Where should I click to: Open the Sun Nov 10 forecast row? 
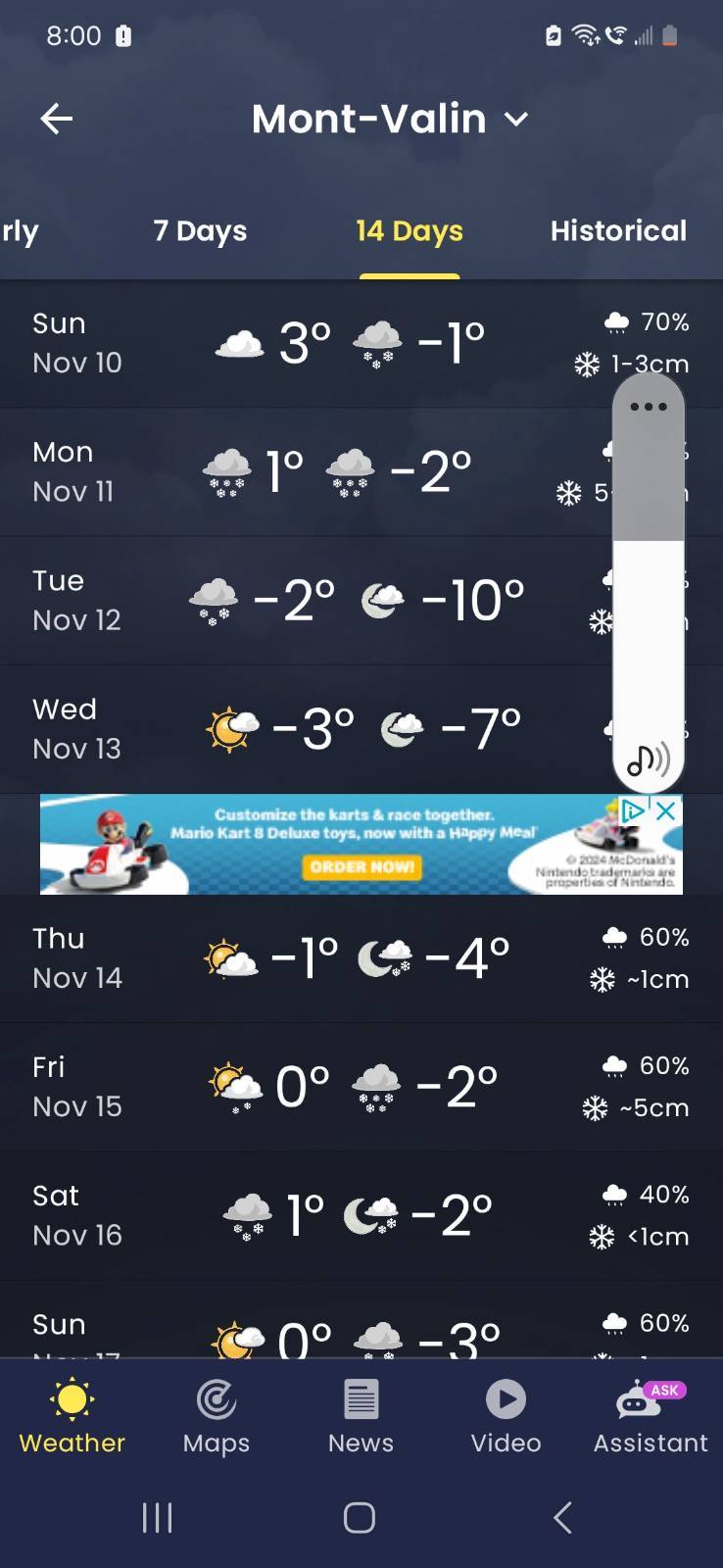point(361,344)
